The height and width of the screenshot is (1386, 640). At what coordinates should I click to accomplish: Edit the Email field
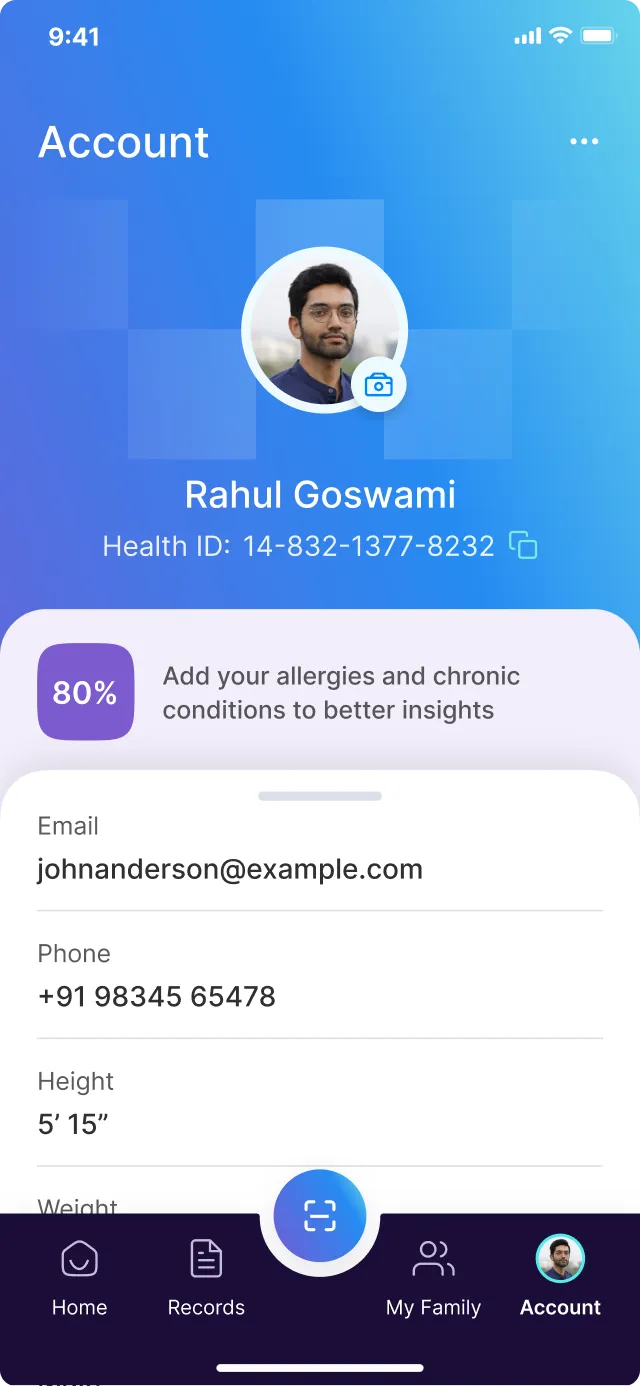click(x=320, y=848)
